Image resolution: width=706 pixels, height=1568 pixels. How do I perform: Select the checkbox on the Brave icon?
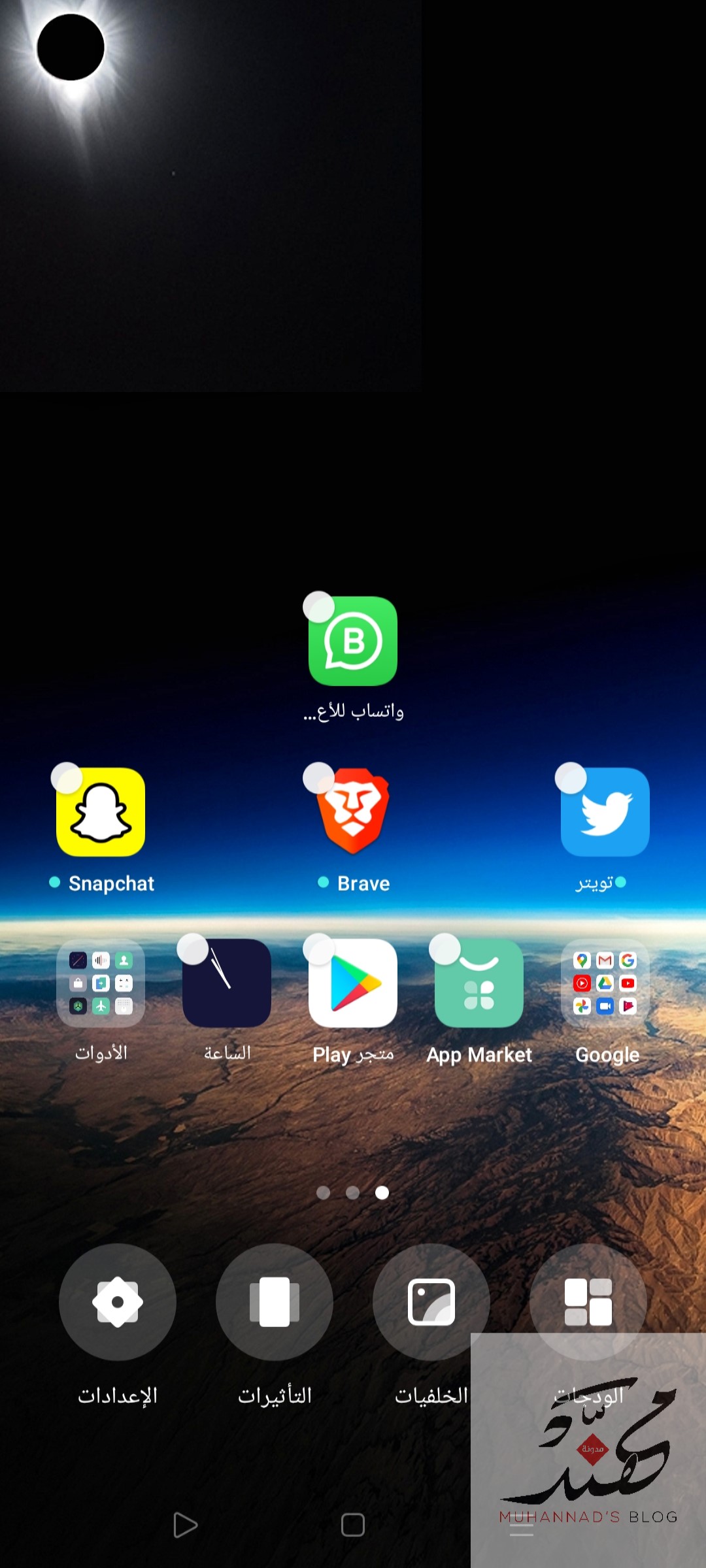click(319, 778)
